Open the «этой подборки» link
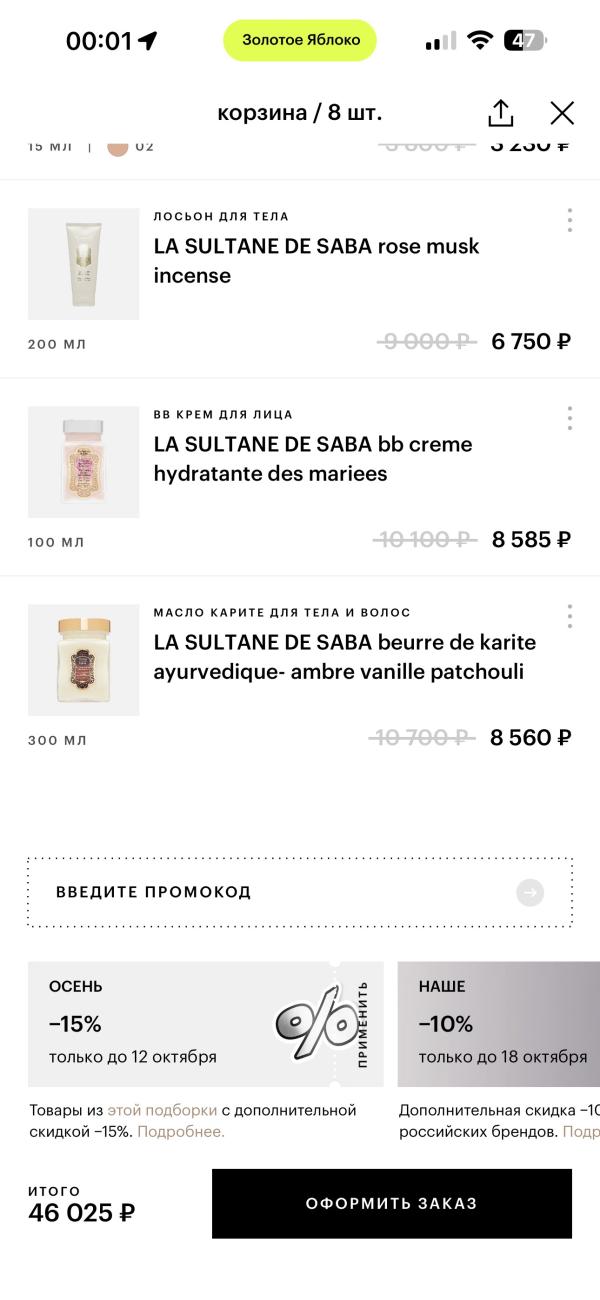Viewport: 600px width, 1300px height. click(x=162, y=1110)
